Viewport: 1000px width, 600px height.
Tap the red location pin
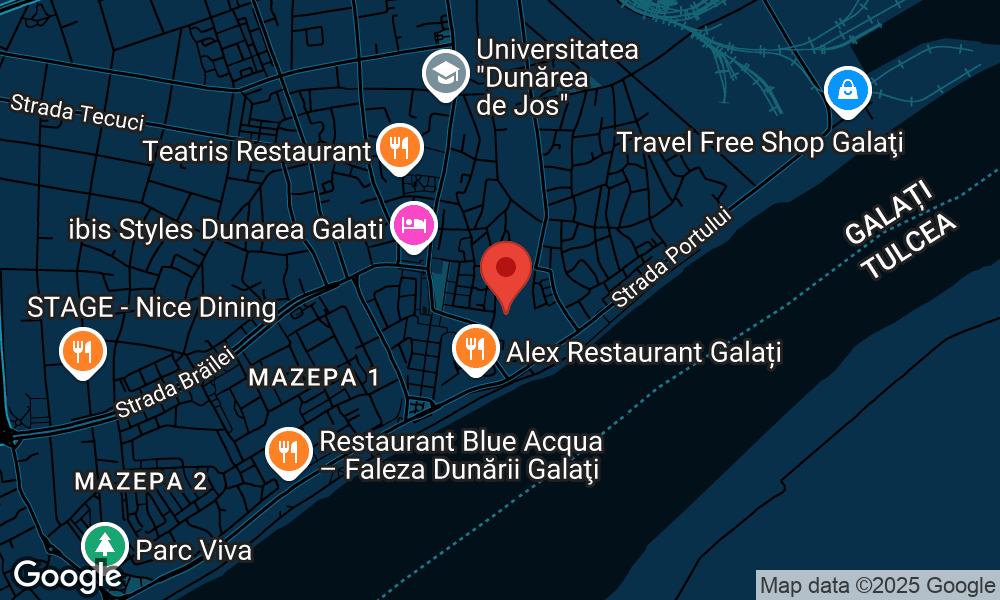point(506,269)
